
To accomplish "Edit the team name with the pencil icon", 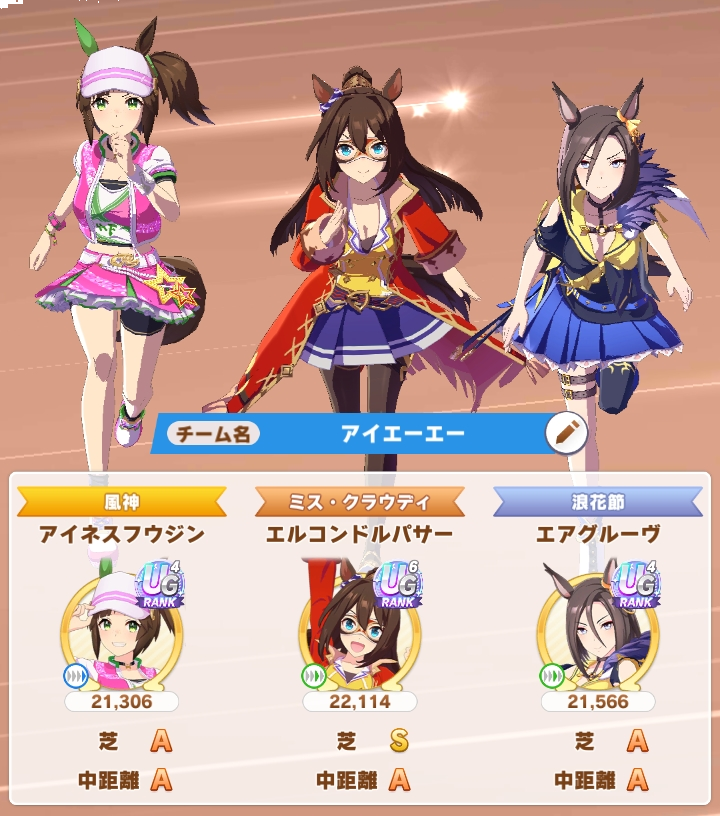I will click(x=565, y=433).
